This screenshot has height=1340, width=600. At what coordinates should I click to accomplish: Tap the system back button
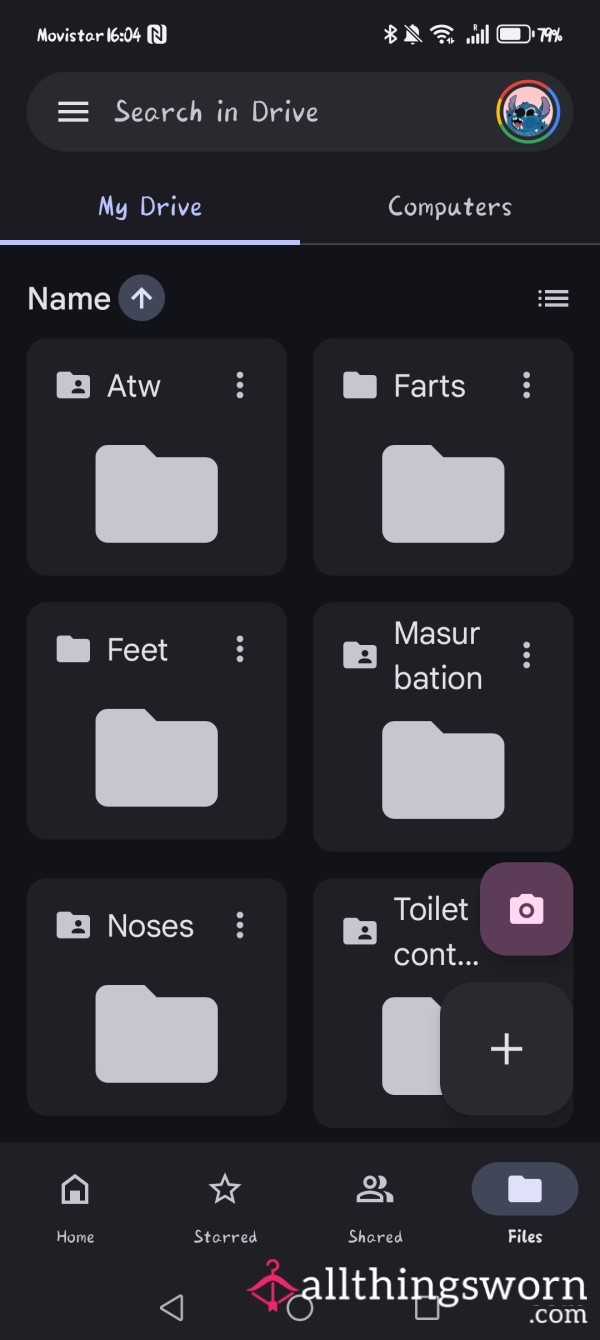point(172,1306)
